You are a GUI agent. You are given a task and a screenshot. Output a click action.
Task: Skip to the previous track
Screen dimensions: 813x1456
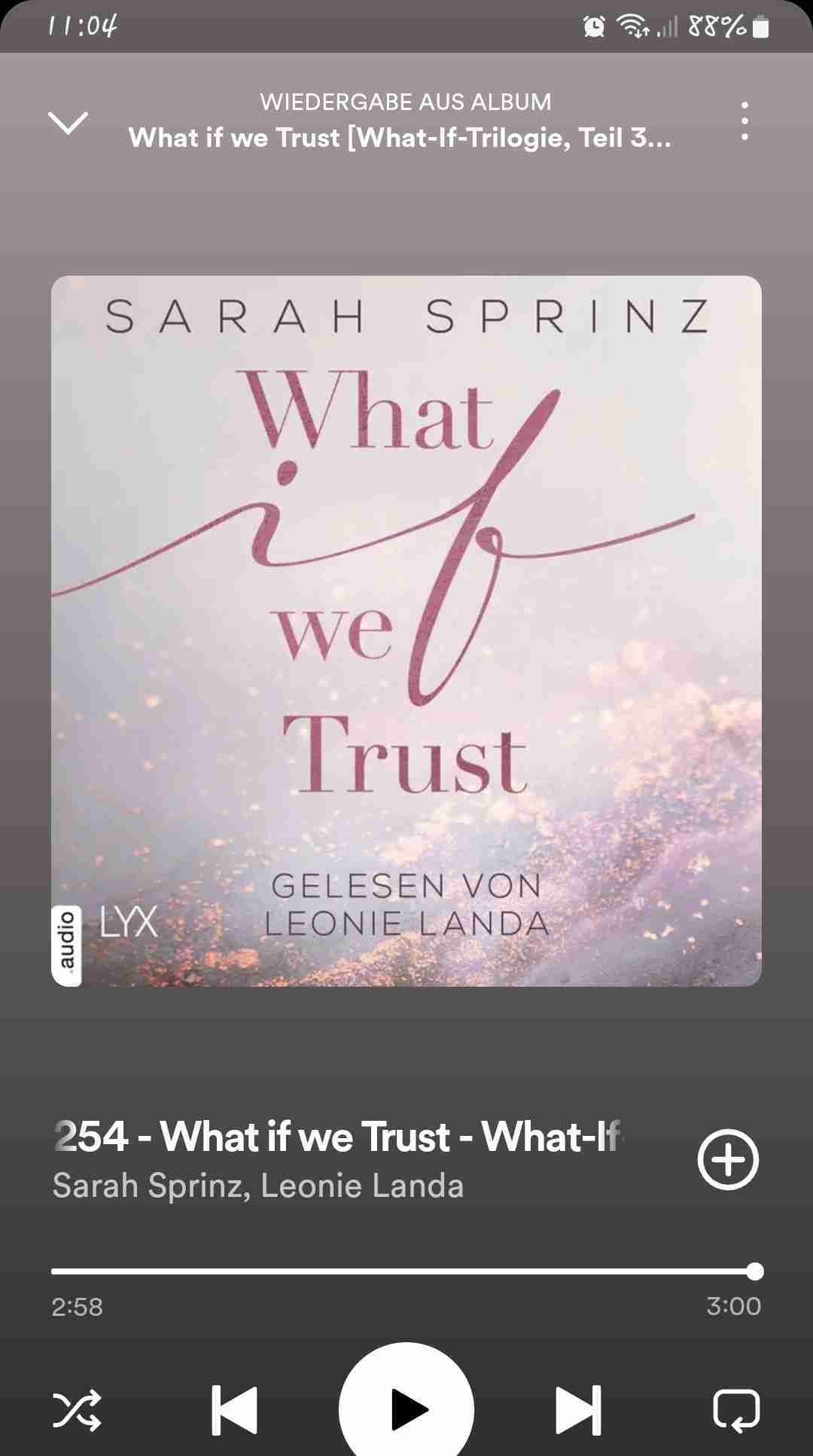(x=235, y=1410)
